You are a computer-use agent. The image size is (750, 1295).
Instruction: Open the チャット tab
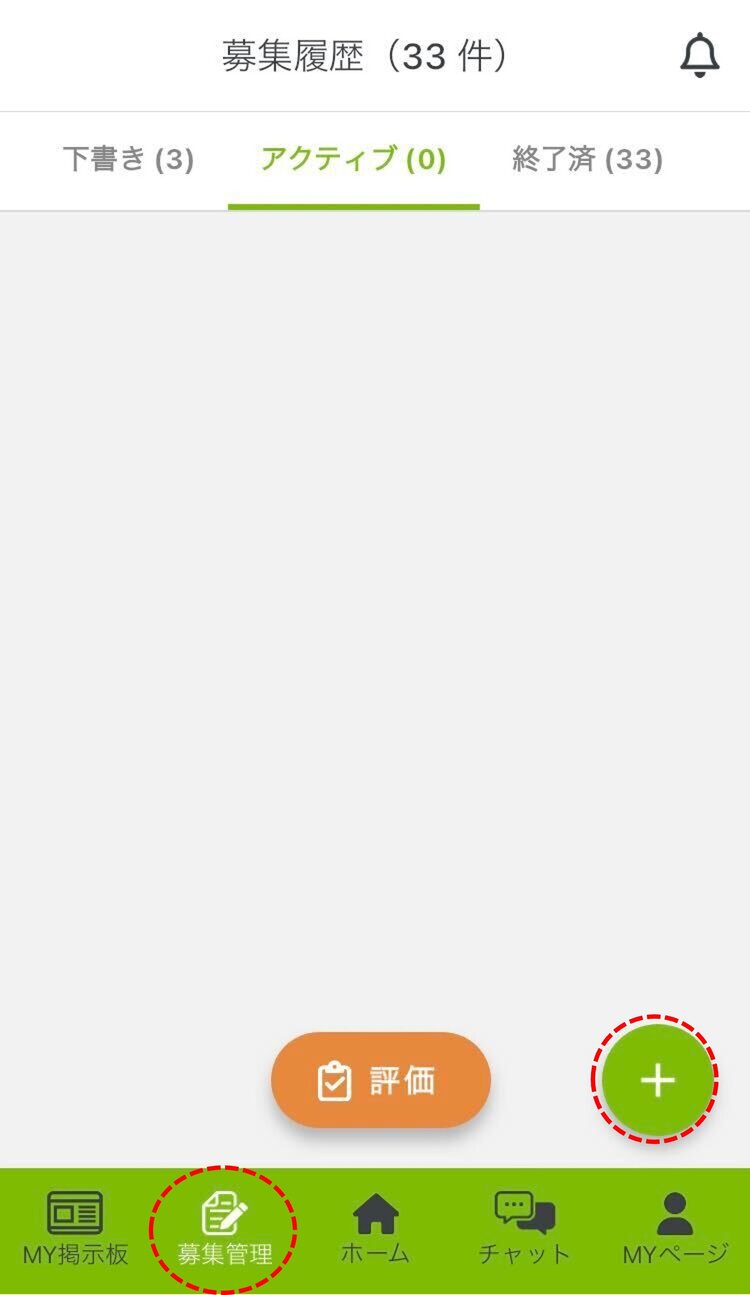[x=525, y=1228]
